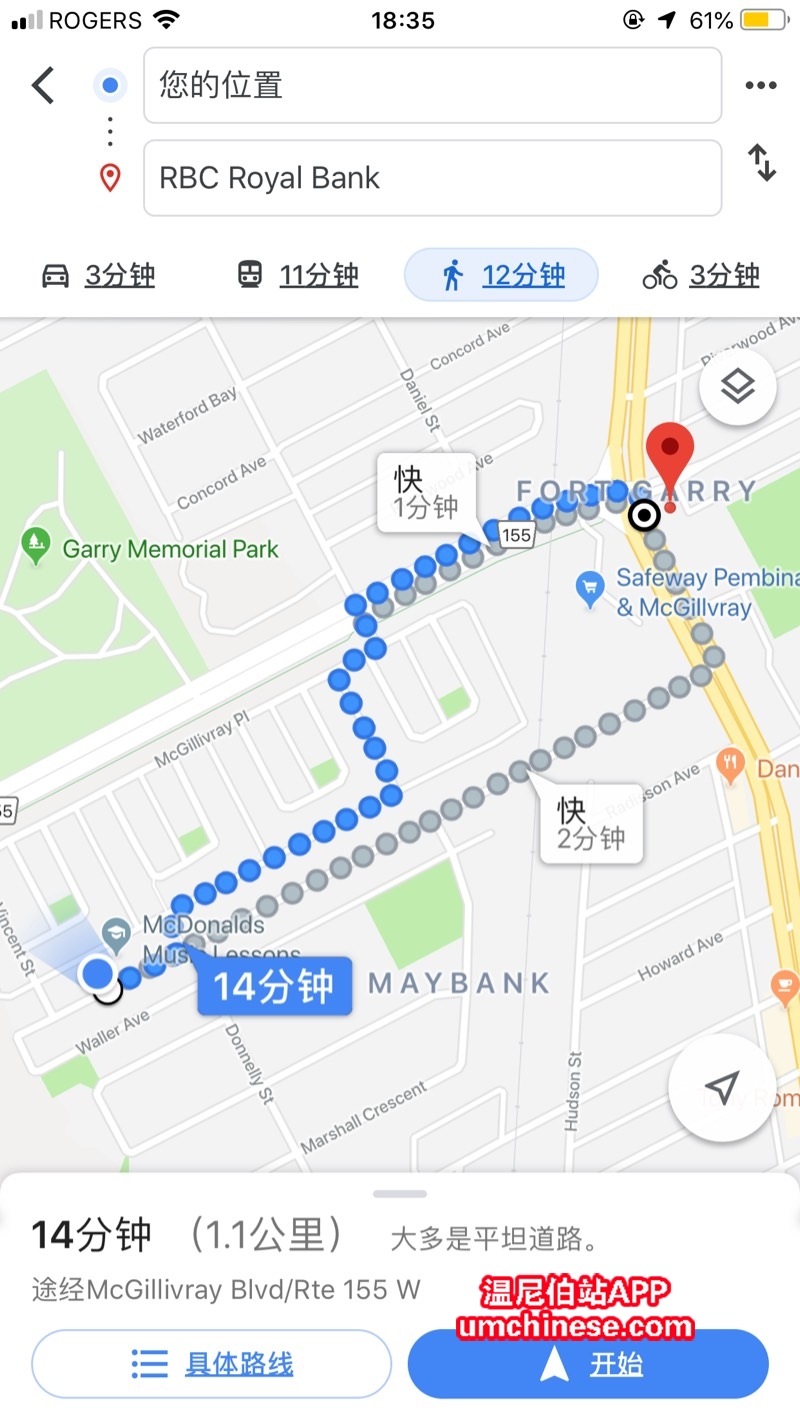Tap the Safeway Pembina & McGillvray marker
The width and height of the screenshot is (800, 1423).
(591, 590)
